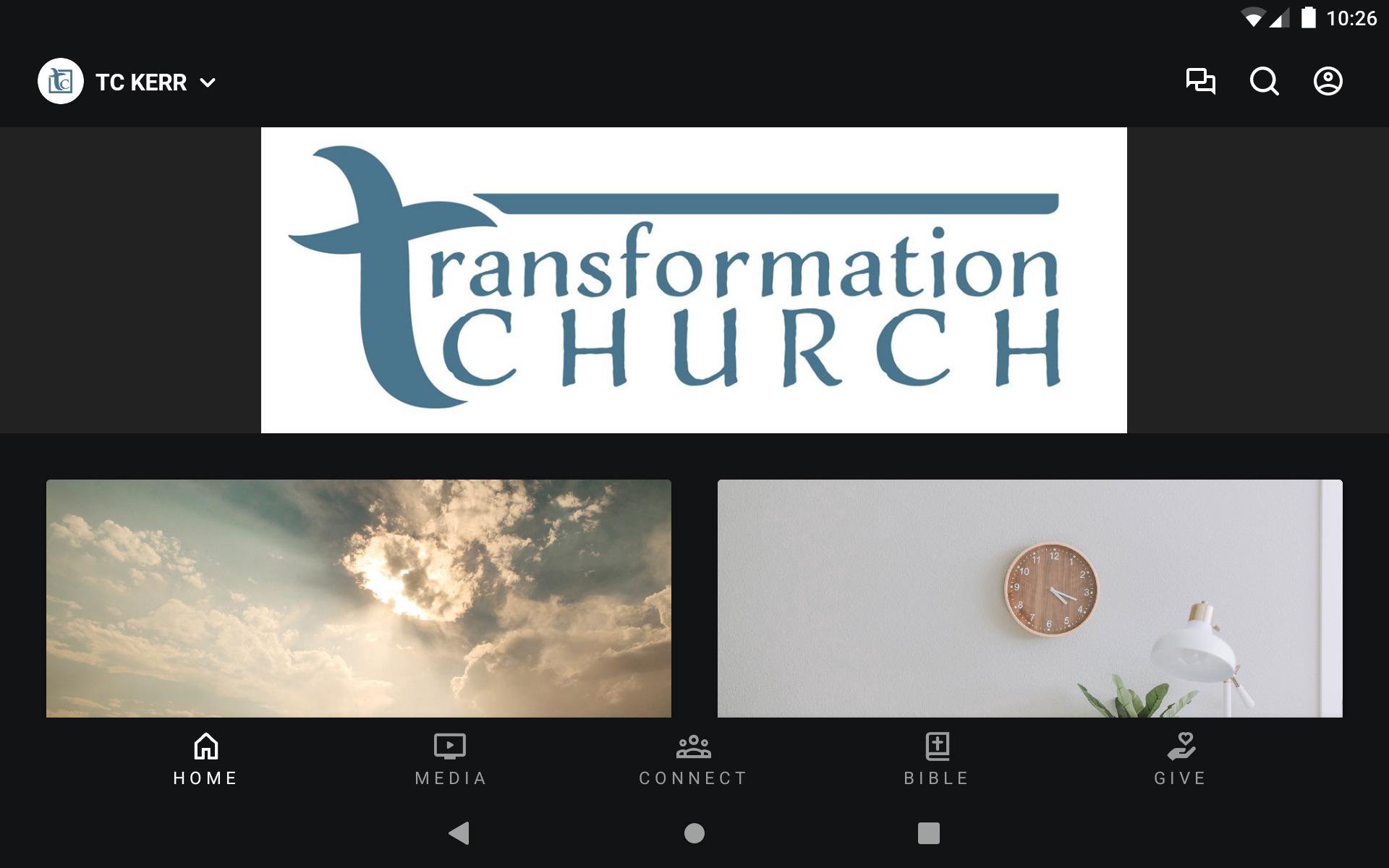Open the recent apps view
The height and width of the screenshot is (868, 1389).
click(x=928, y=833)
